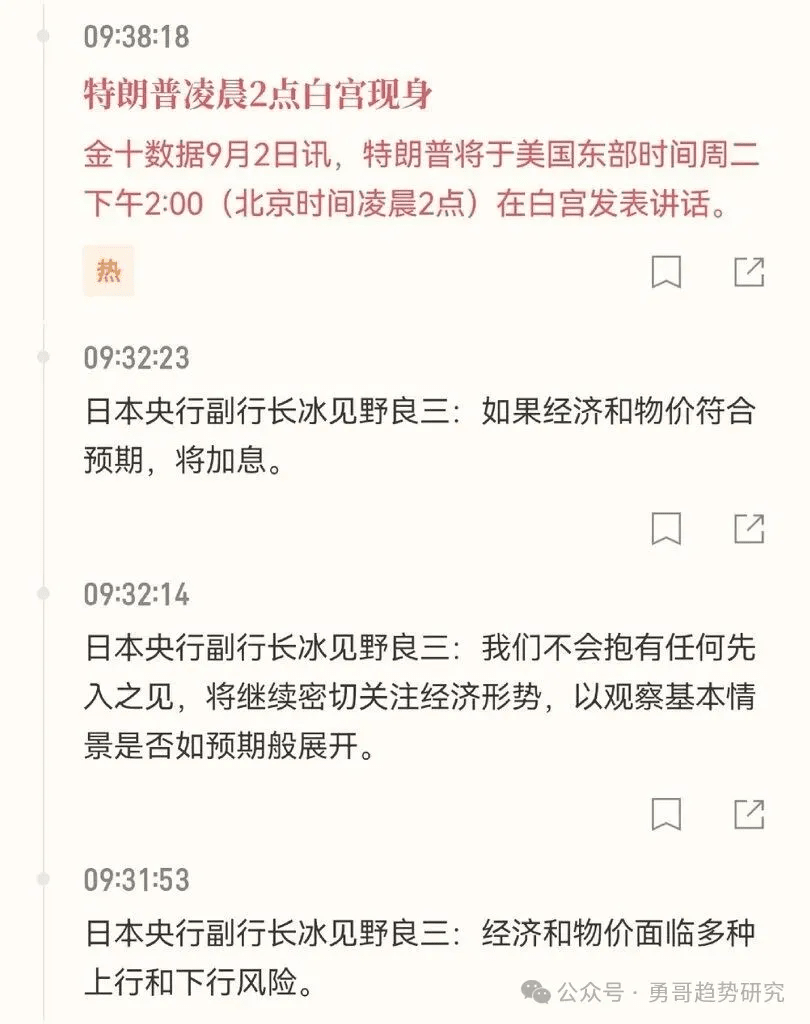This screenshot has height=1024, width=810.
Task: Bookmark the 09:32:14 先入之见 flash news
Action: pos(666,813)
